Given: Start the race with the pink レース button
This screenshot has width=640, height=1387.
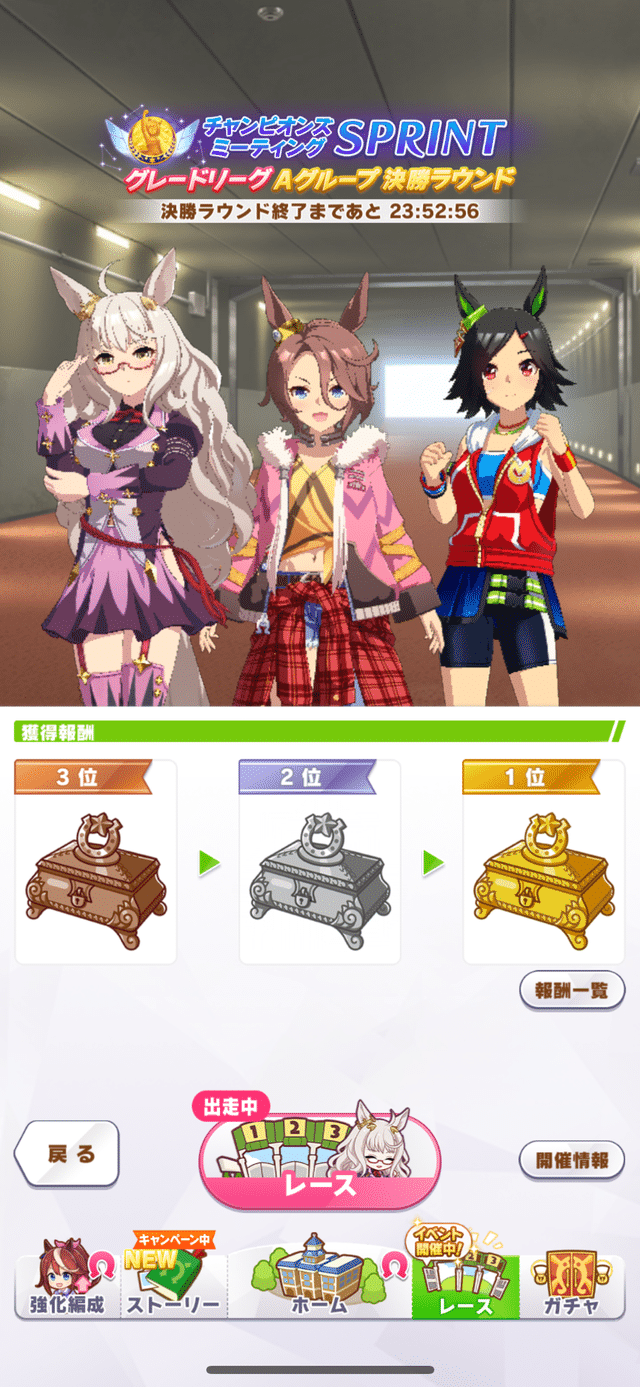Looking at the screenshot, I should pos(320,1160).
